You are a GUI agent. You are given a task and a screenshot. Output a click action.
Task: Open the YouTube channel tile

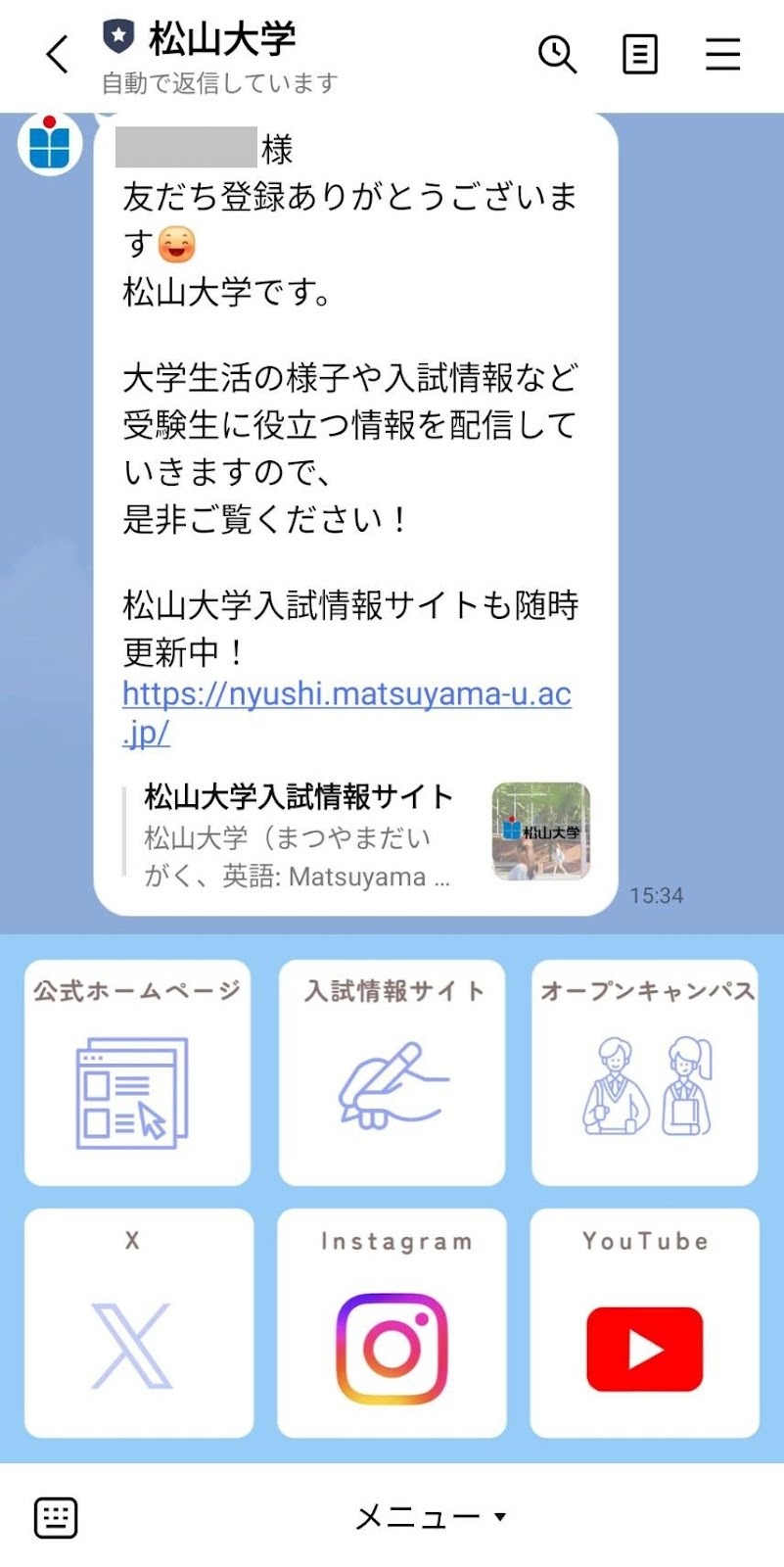(x=645, y=1322)
